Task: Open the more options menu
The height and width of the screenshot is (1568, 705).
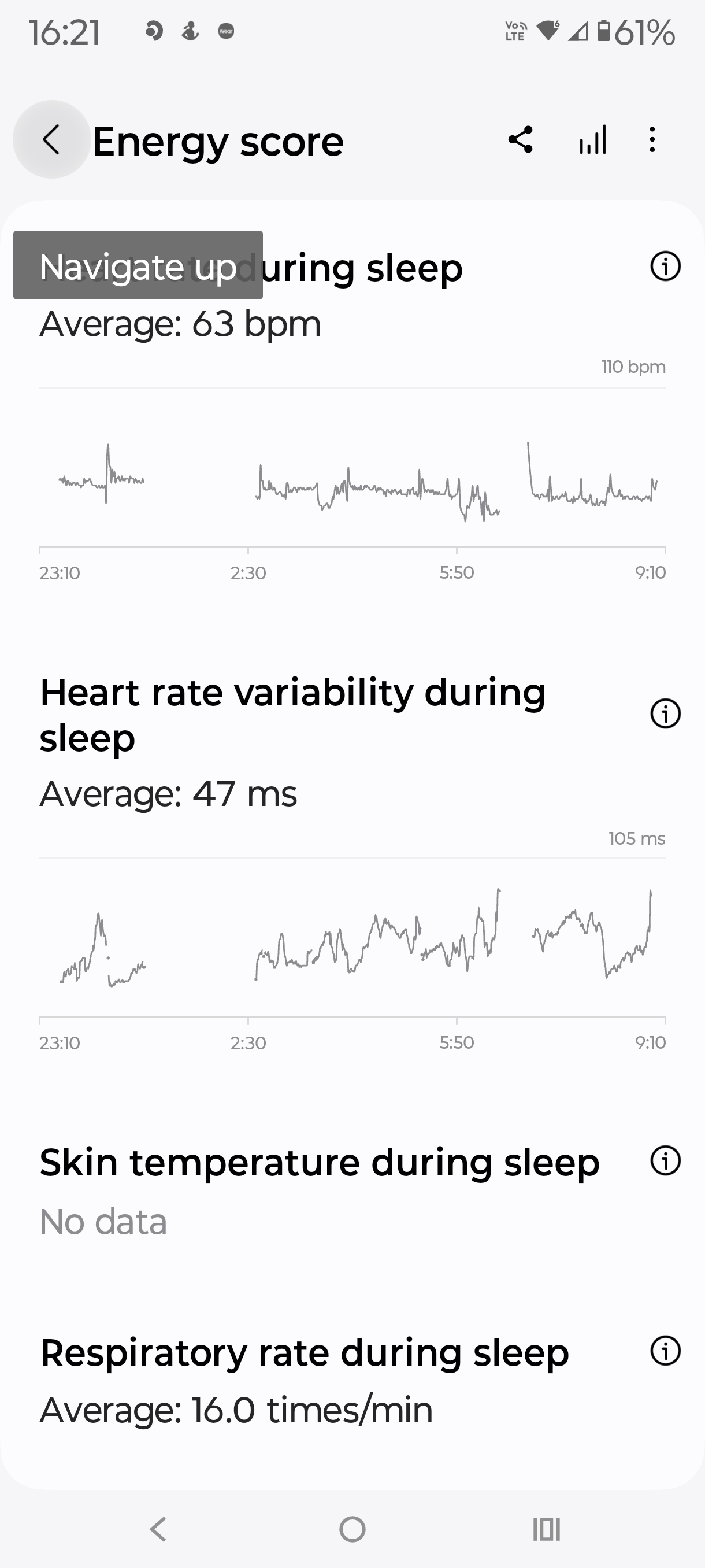Action: click(x=652, y=140)
